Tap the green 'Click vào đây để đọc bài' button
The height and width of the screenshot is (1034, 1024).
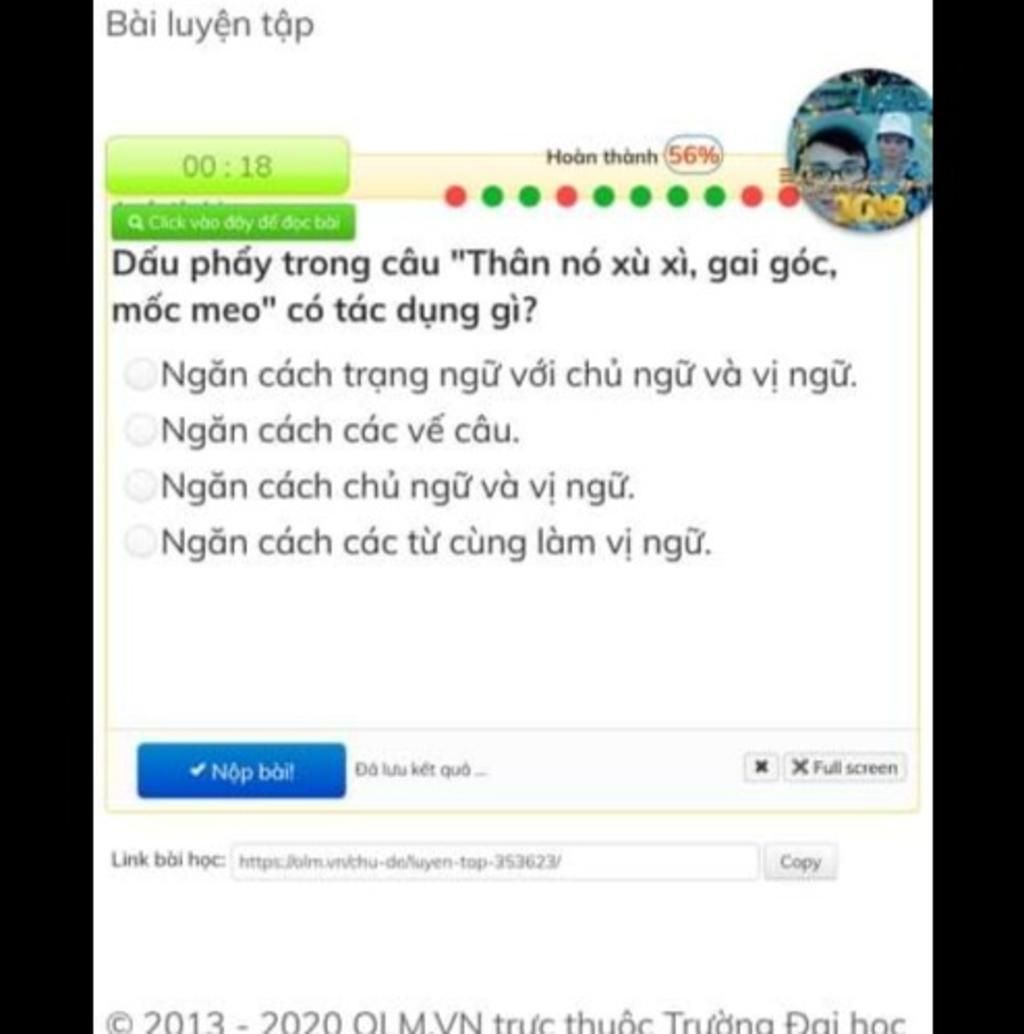pos(233,222)
